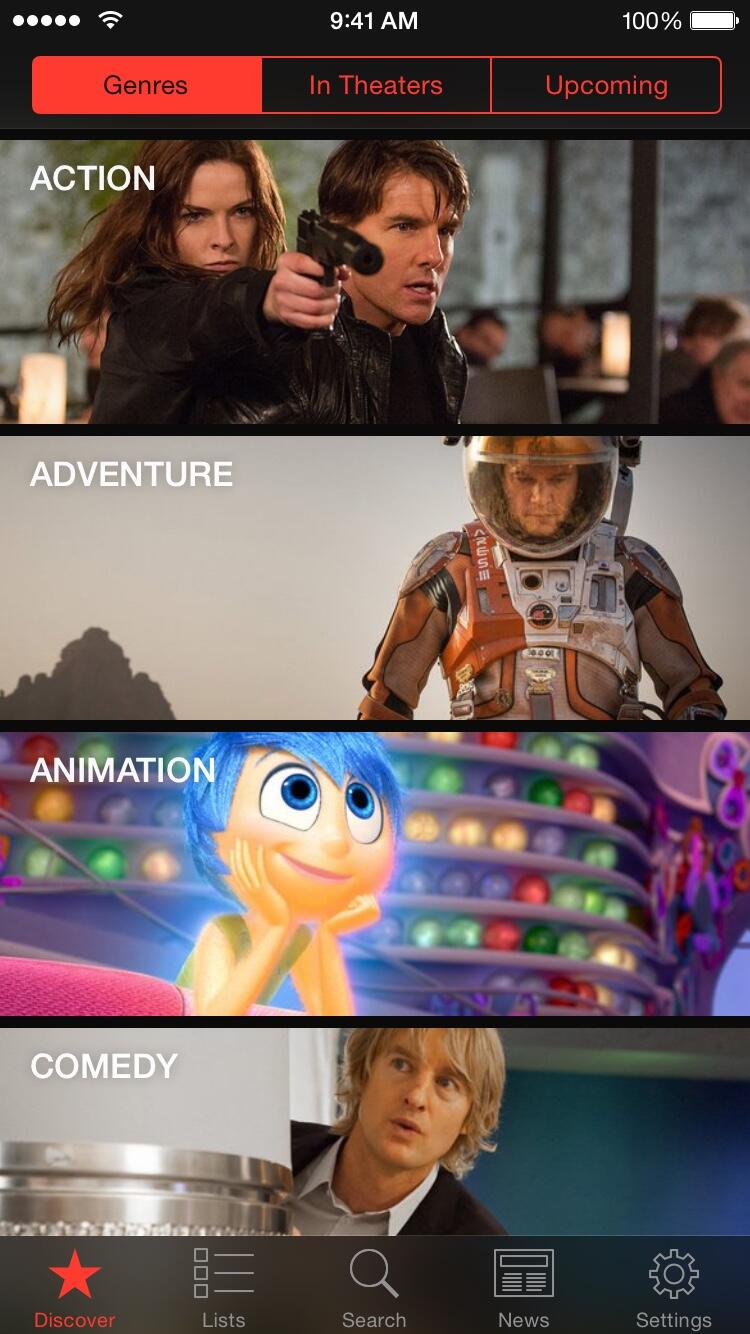Show Upcoming movies
The height and width of the screenshot is (1334, 750).
click(x=606, y=85)
